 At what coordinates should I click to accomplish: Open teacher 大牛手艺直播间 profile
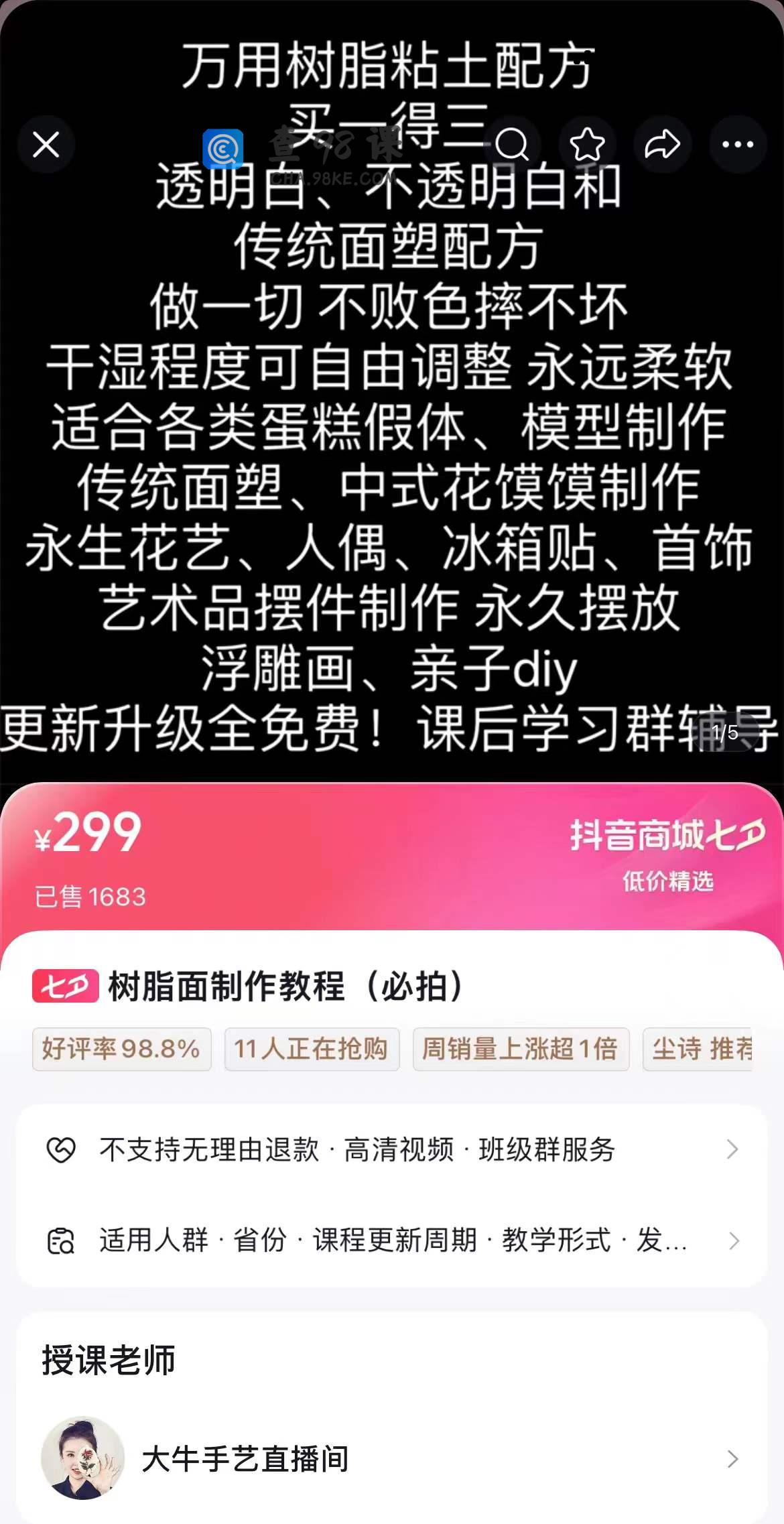(392, 1458)
